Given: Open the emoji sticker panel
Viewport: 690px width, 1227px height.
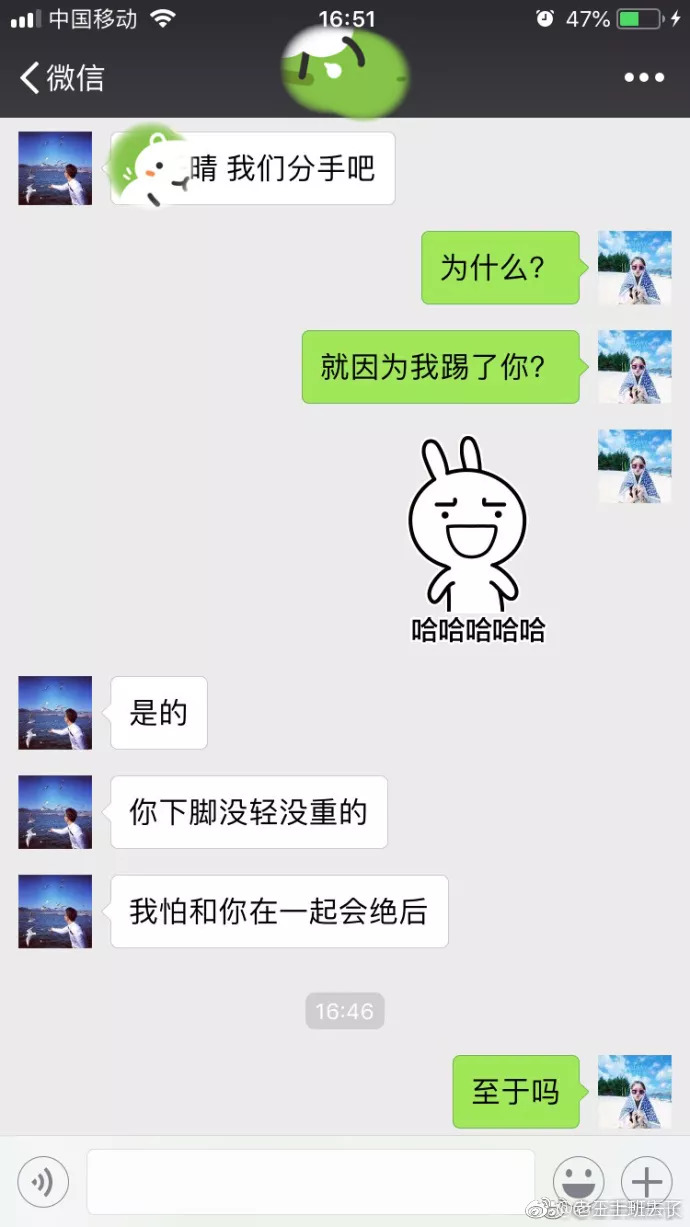Looking at the screenshot, I should (578, 1182).
